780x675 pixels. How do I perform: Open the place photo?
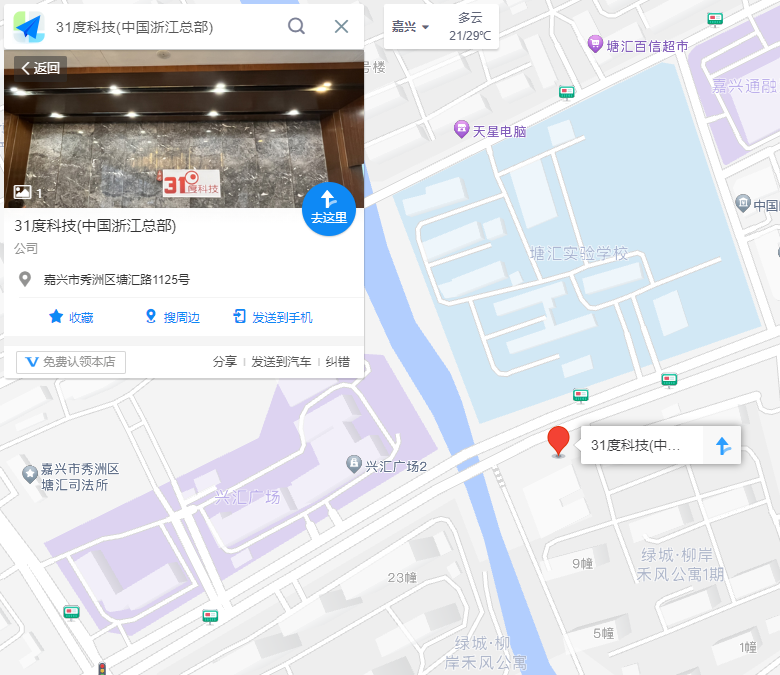pyautogui.click(x=183, y=128)
